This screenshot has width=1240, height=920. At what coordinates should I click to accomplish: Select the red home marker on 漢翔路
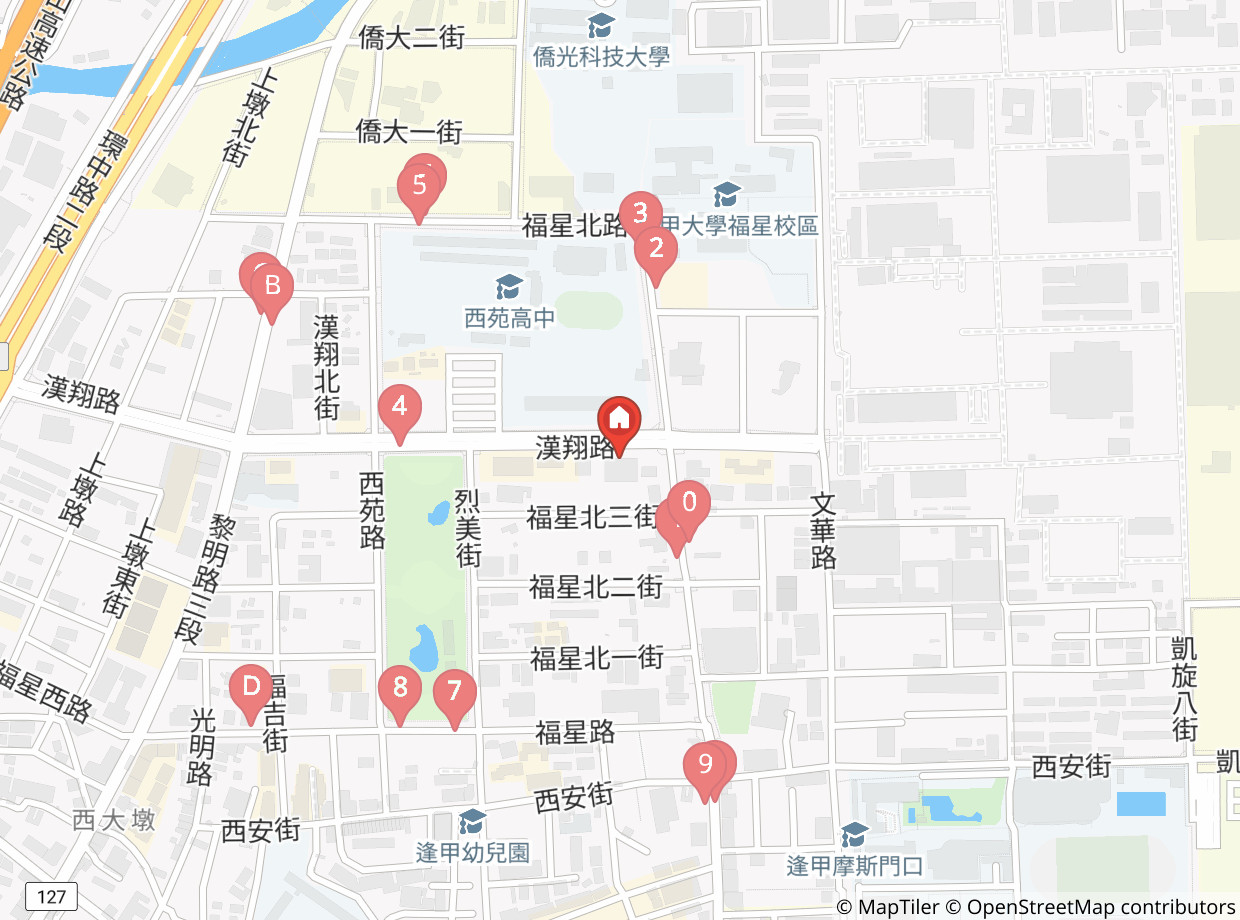(x=619, y=425)
